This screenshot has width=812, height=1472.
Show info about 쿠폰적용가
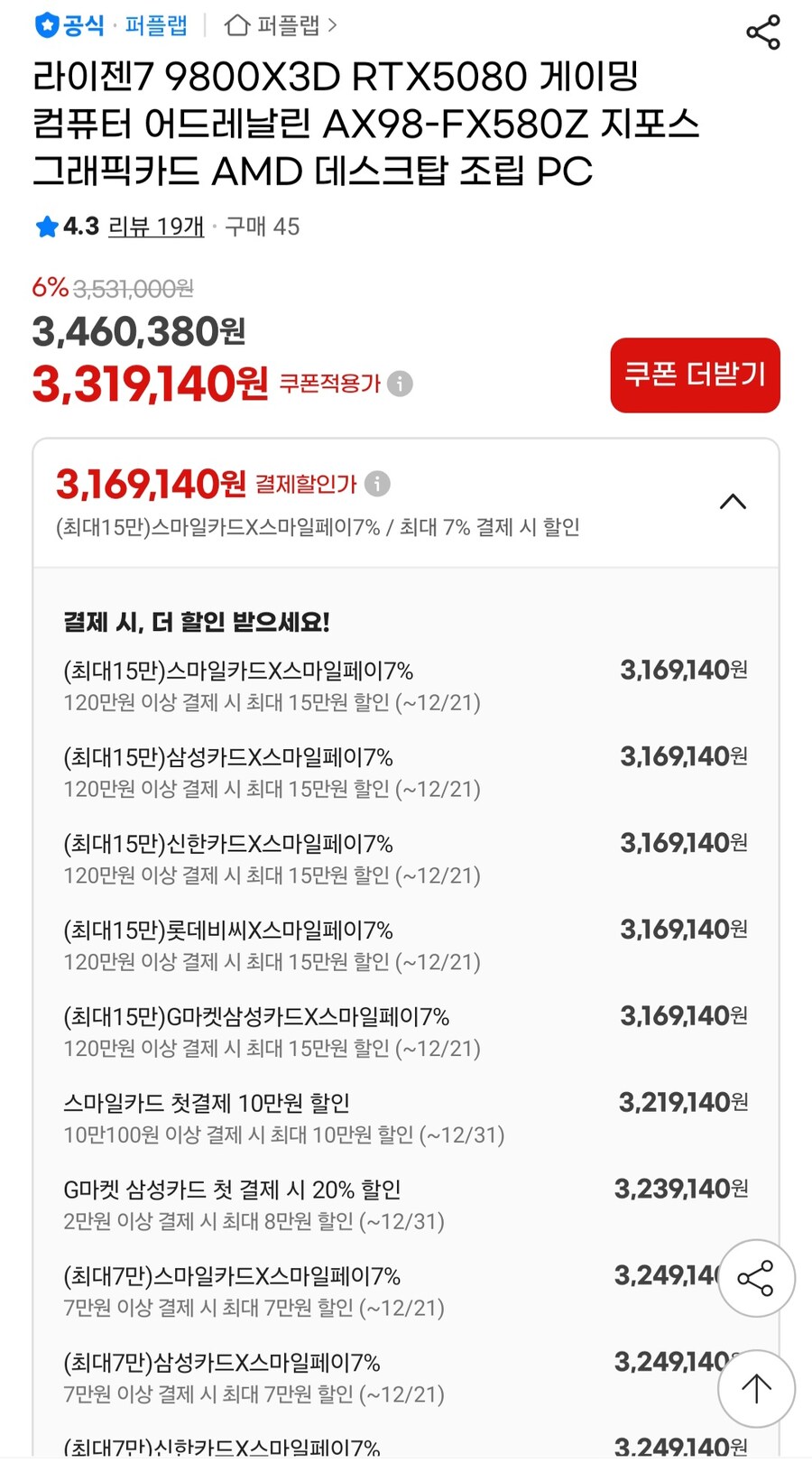[x=400, y=384]
